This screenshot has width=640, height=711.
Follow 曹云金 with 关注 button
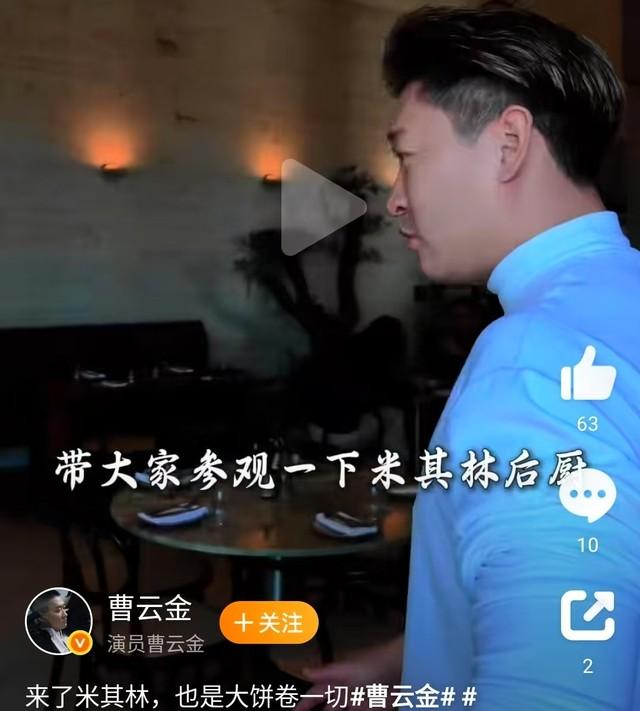[269, 622]
